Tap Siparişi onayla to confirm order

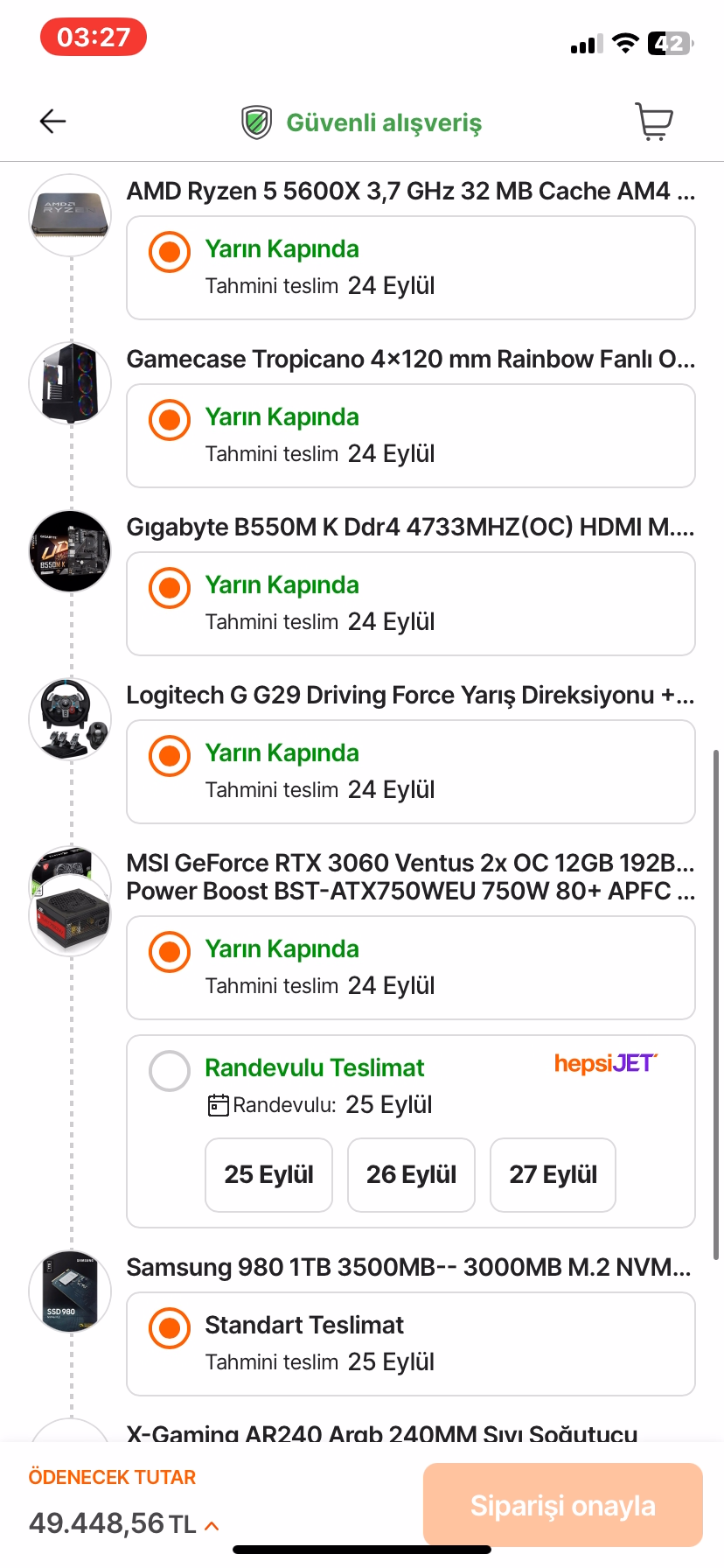(562, 1505)
